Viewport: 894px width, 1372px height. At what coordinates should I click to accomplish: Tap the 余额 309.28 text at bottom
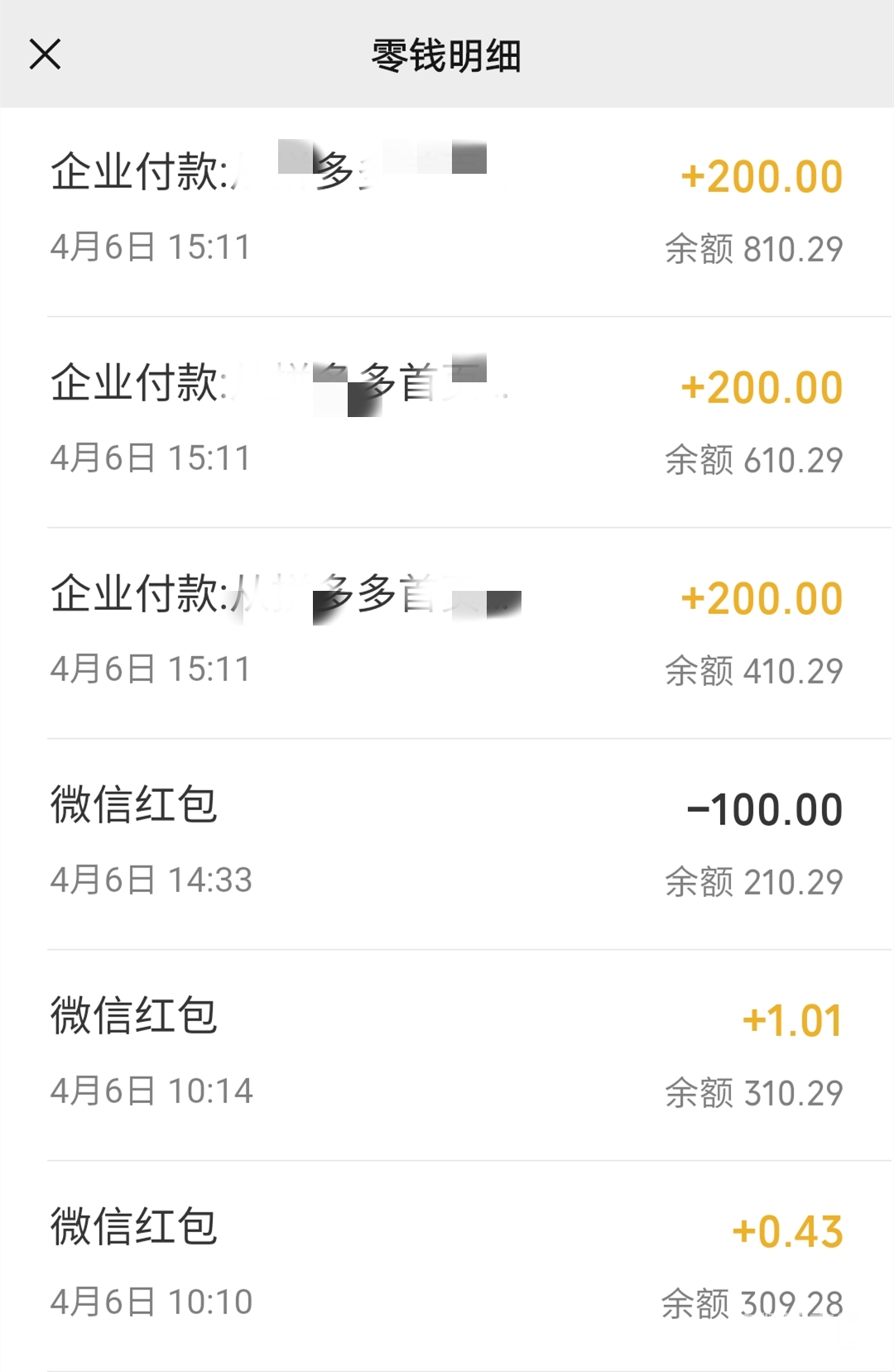[x=753, y=1302]
